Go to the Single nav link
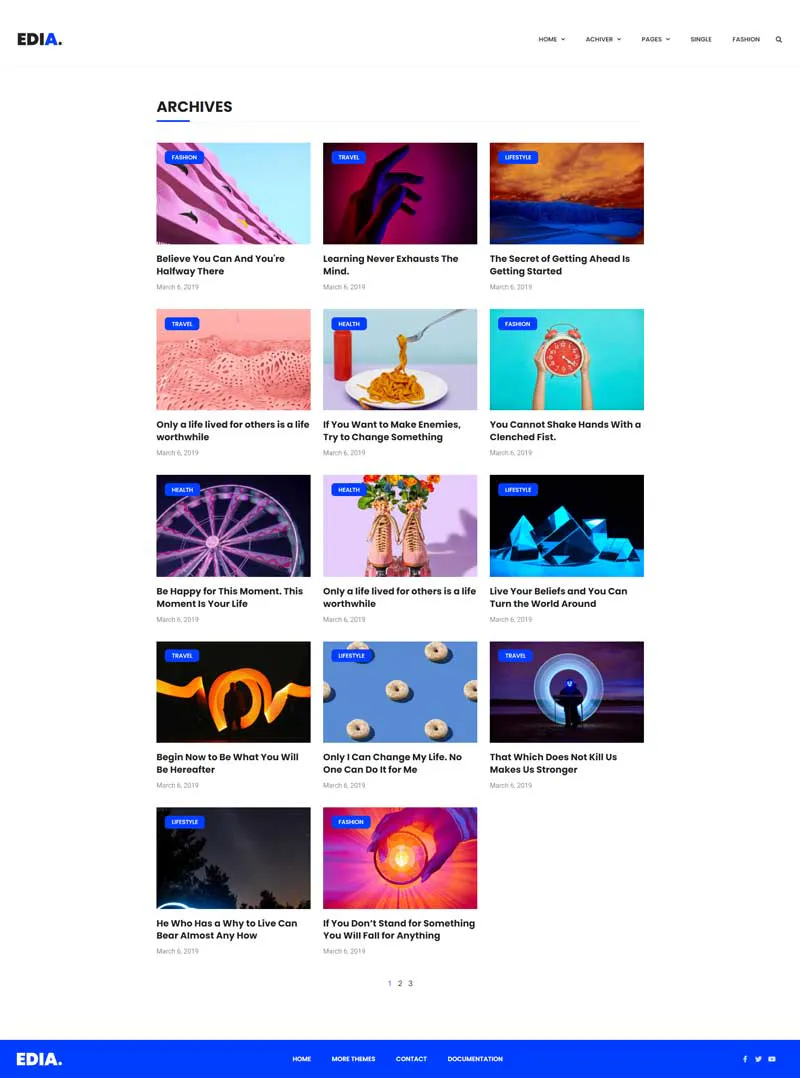Screen dimensions: 800x1078 (701, 39)
